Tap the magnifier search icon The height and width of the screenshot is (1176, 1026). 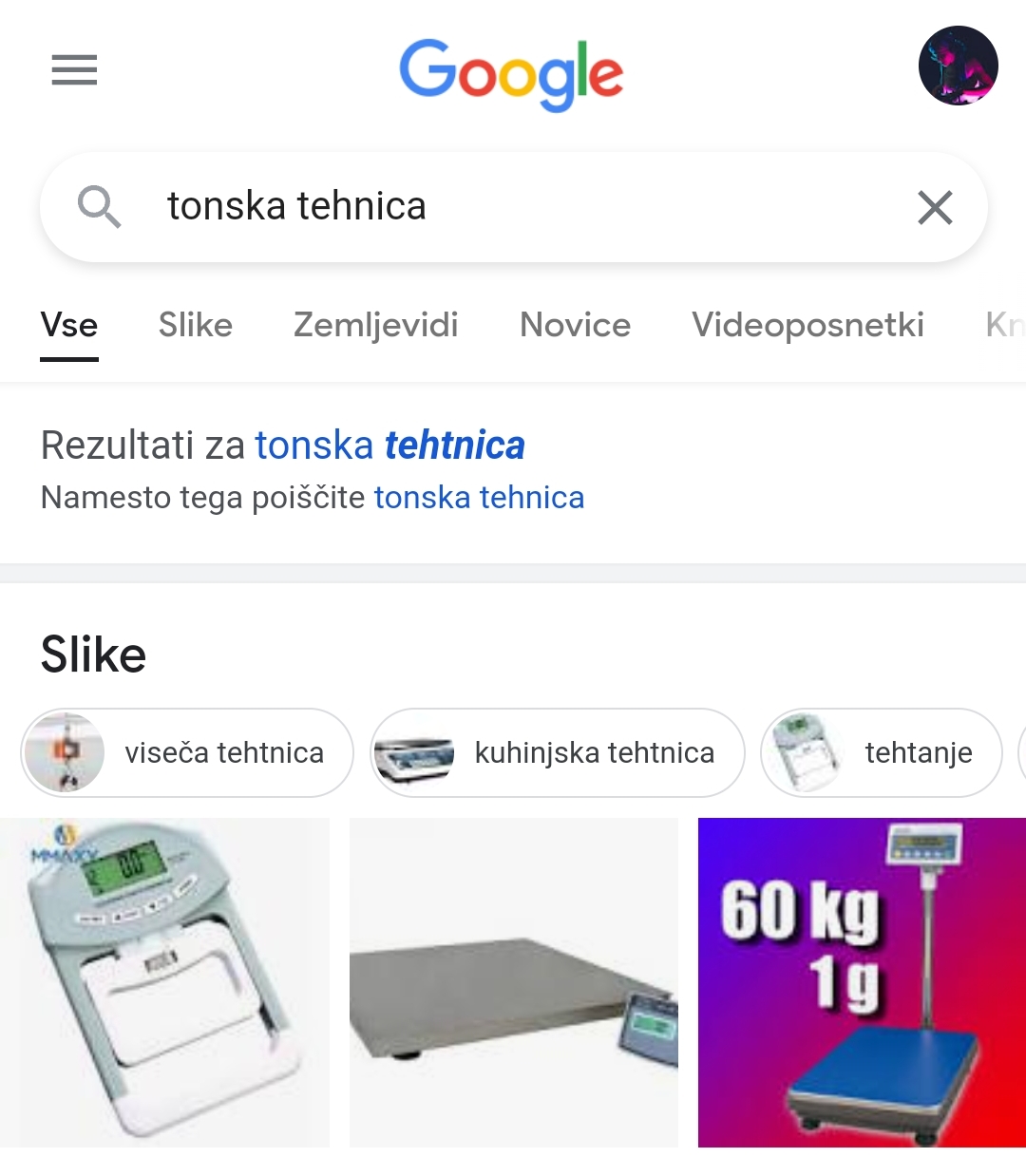point(99,206)
